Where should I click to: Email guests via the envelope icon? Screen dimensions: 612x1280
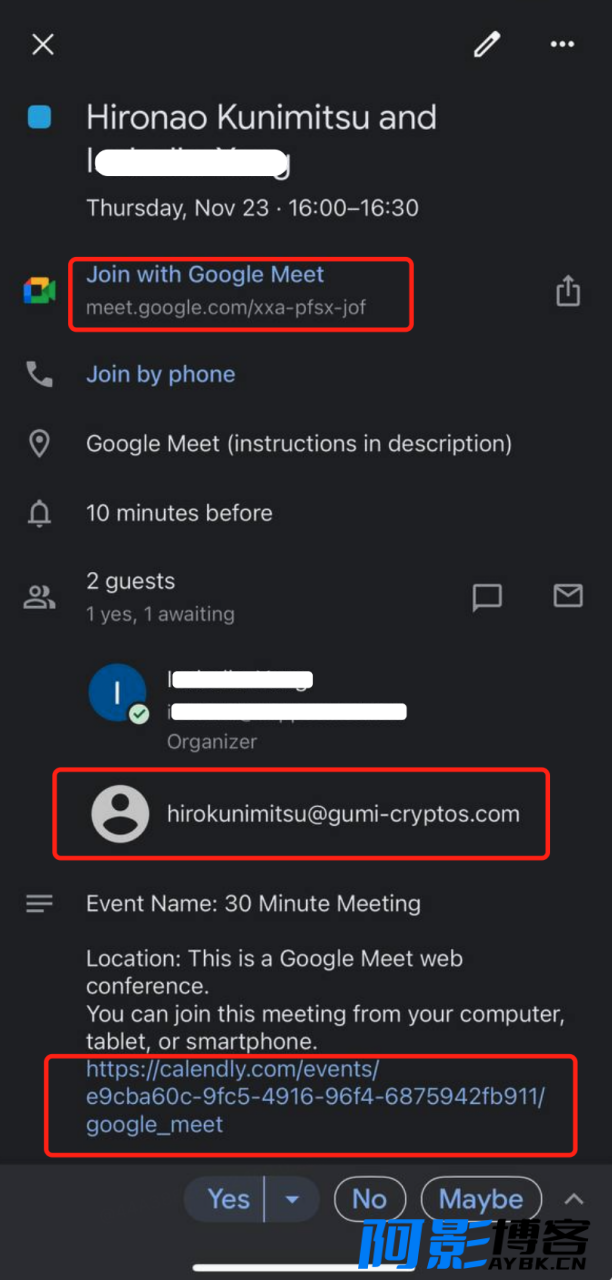tap(568, 596)
